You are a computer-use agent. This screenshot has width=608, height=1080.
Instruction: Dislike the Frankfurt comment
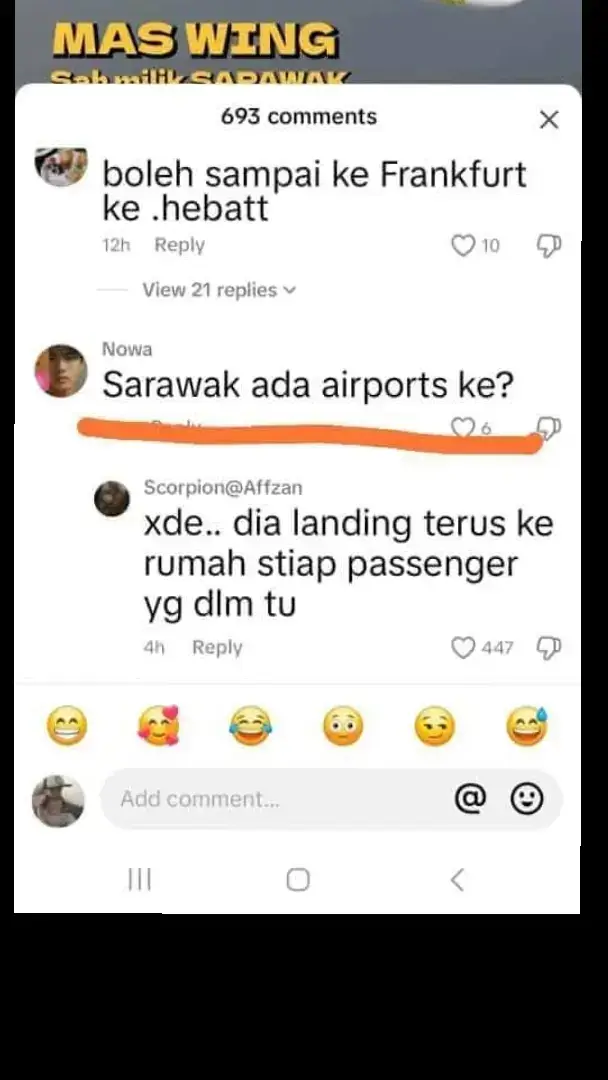[549, 245]
